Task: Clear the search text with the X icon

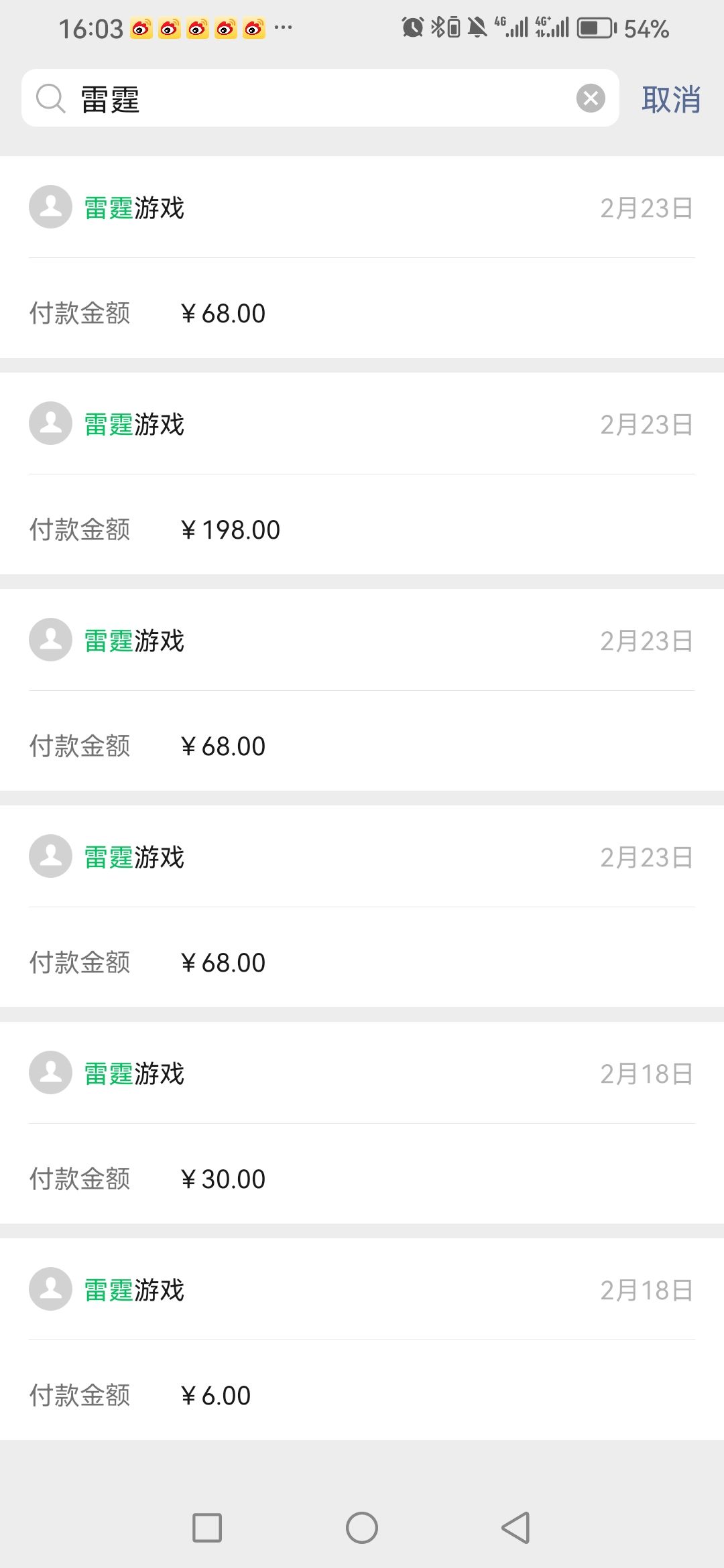Action: (x=591, y=99)
